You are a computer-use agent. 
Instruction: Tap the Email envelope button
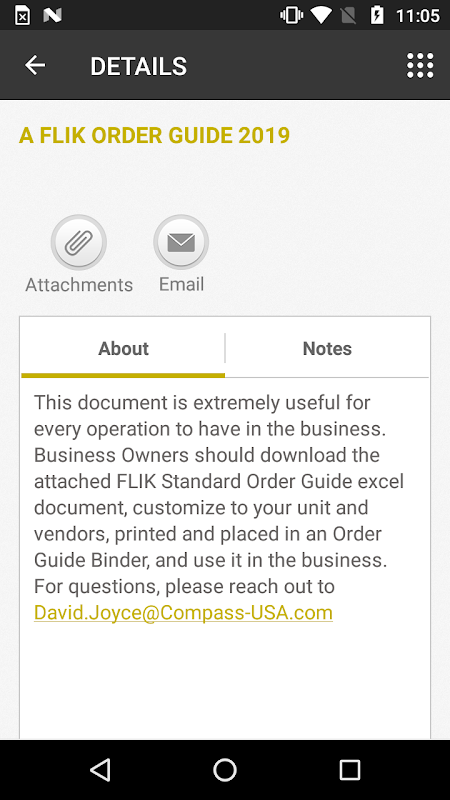[x=181, y=242]
